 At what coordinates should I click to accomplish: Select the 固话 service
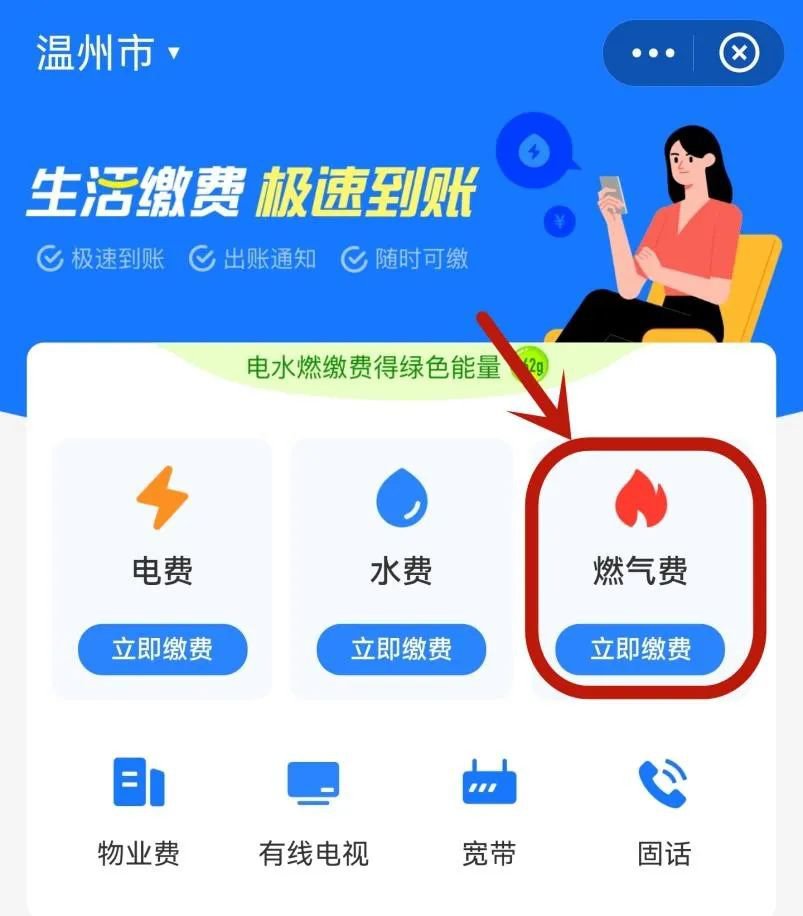coord(664,808)
